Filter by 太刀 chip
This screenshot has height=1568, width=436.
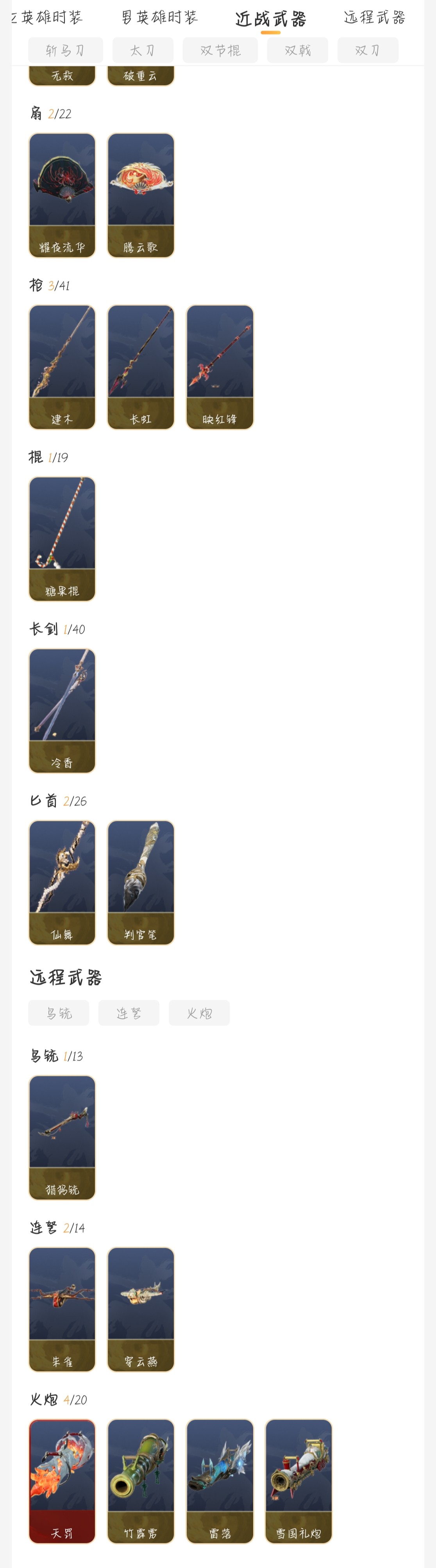[143, 50]
